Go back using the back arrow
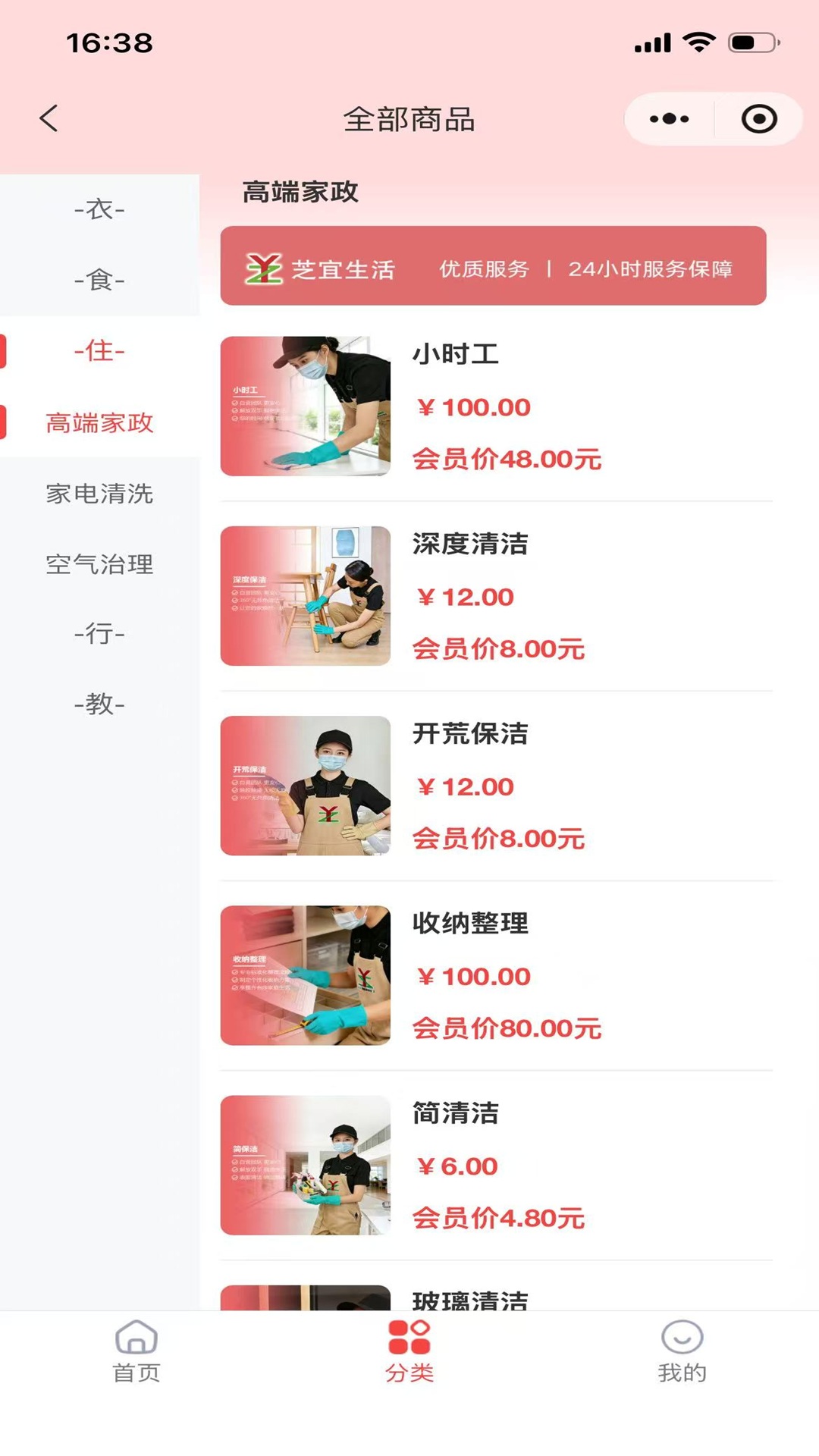This screenshot has height=1456, width=819. point(49,118)
